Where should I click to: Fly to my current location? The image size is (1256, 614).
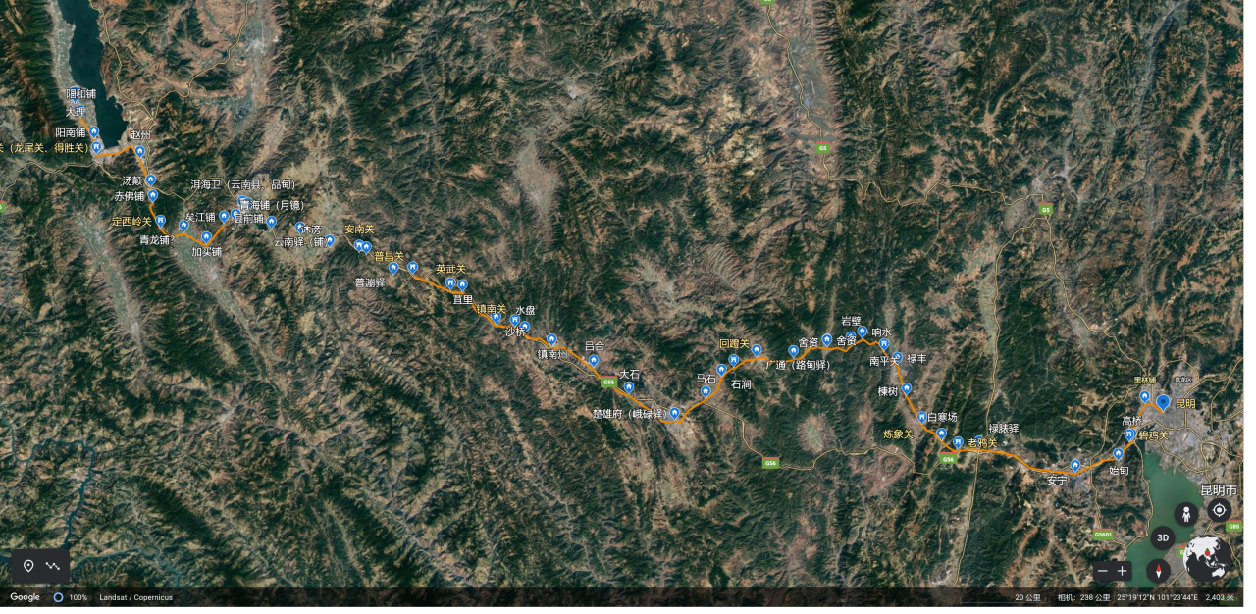pos(1219,510)
